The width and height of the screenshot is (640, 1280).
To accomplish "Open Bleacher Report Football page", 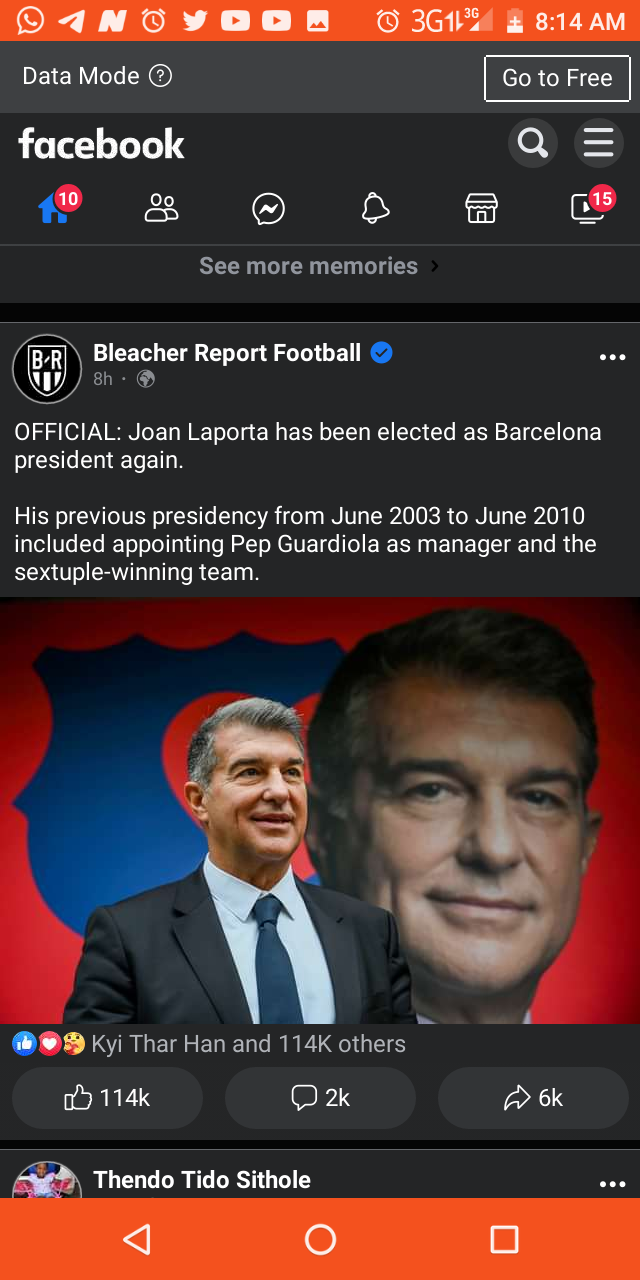I will point(227,353).
